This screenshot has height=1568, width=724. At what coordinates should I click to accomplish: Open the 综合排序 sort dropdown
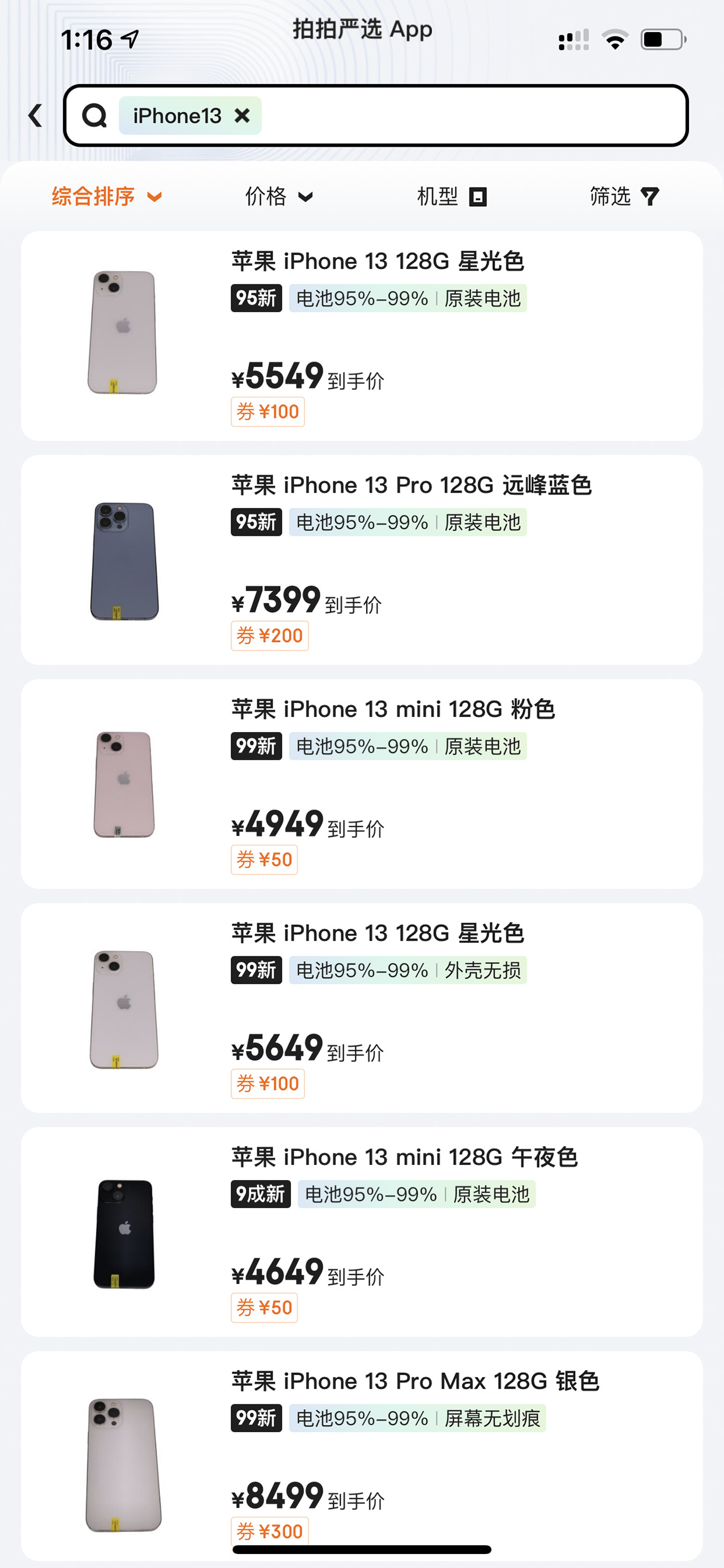pos(107,197)
